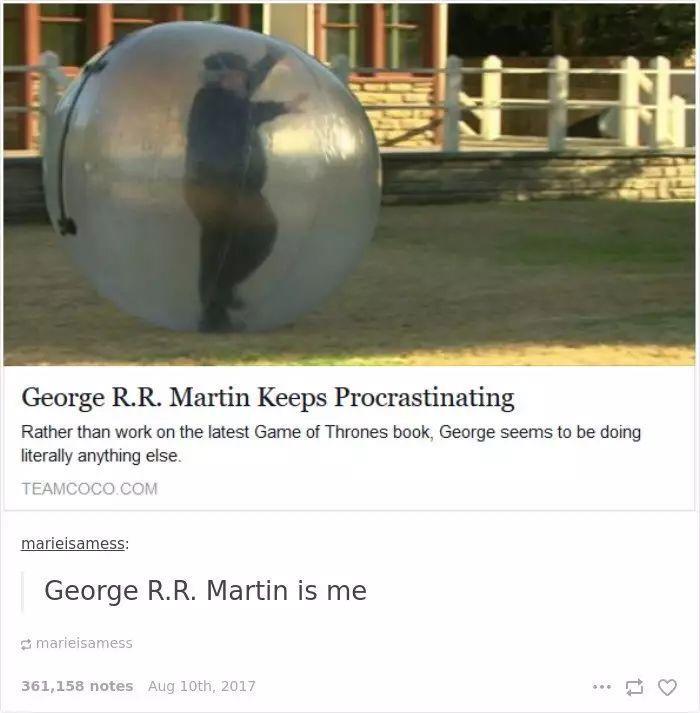Show the 361,158 notes

pyautogui.click(x=77, y=686)
